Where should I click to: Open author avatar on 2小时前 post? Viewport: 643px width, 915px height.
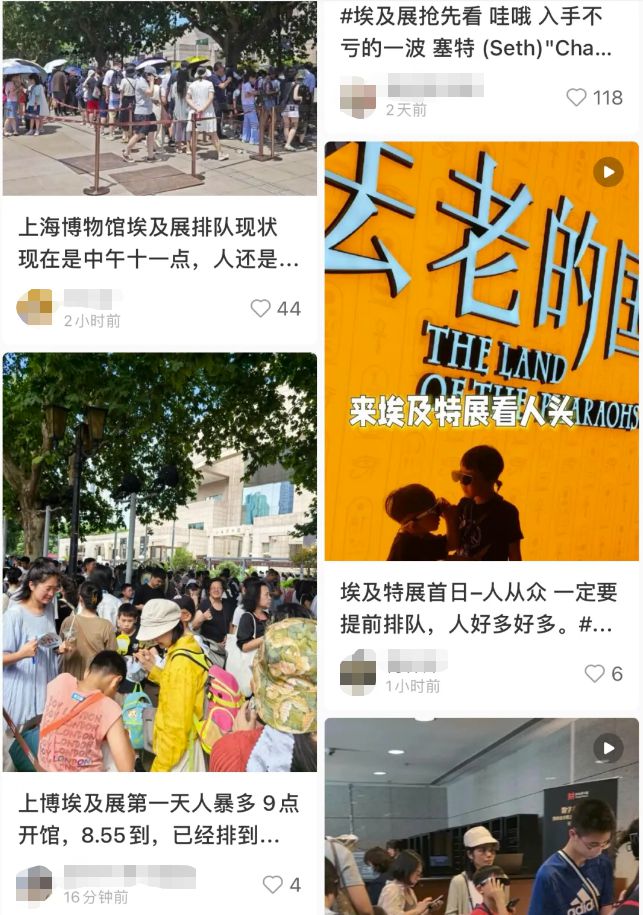[x=36, y=307]
